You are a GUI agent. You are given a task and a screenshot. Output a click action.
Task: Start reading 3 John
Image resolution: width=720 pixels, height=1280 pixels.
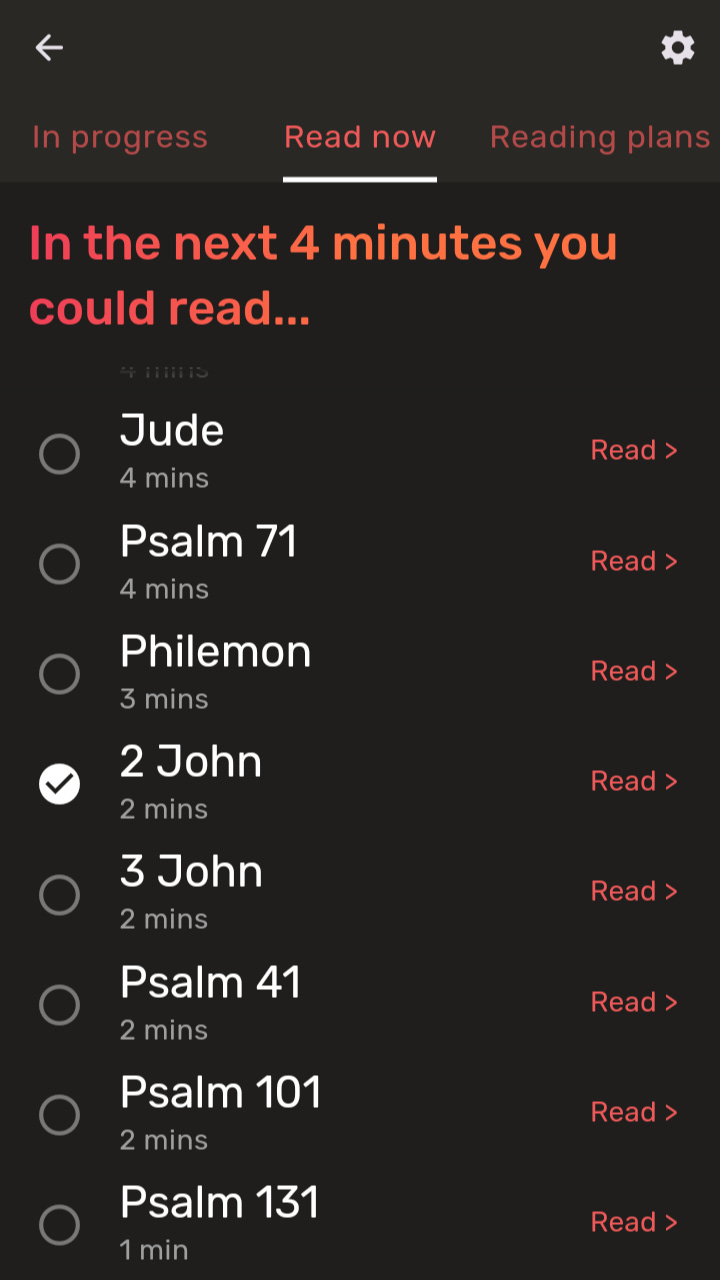(x=635, y=891)
